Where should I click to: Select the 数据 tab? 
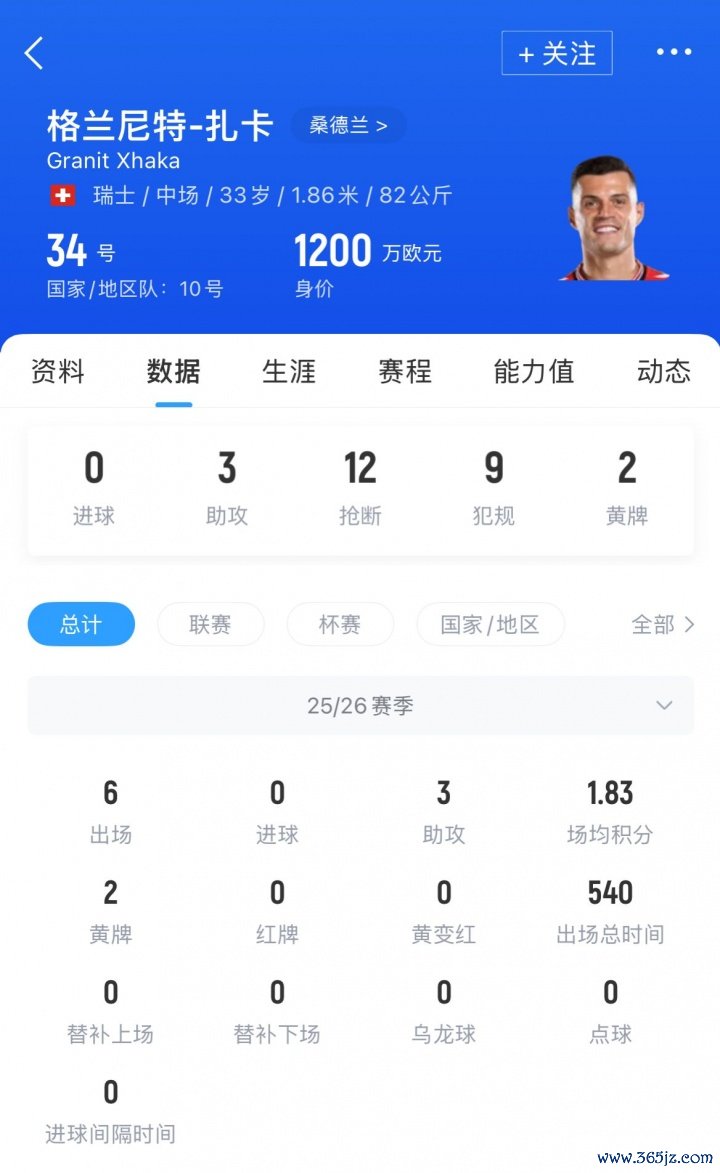click(173, 372)
